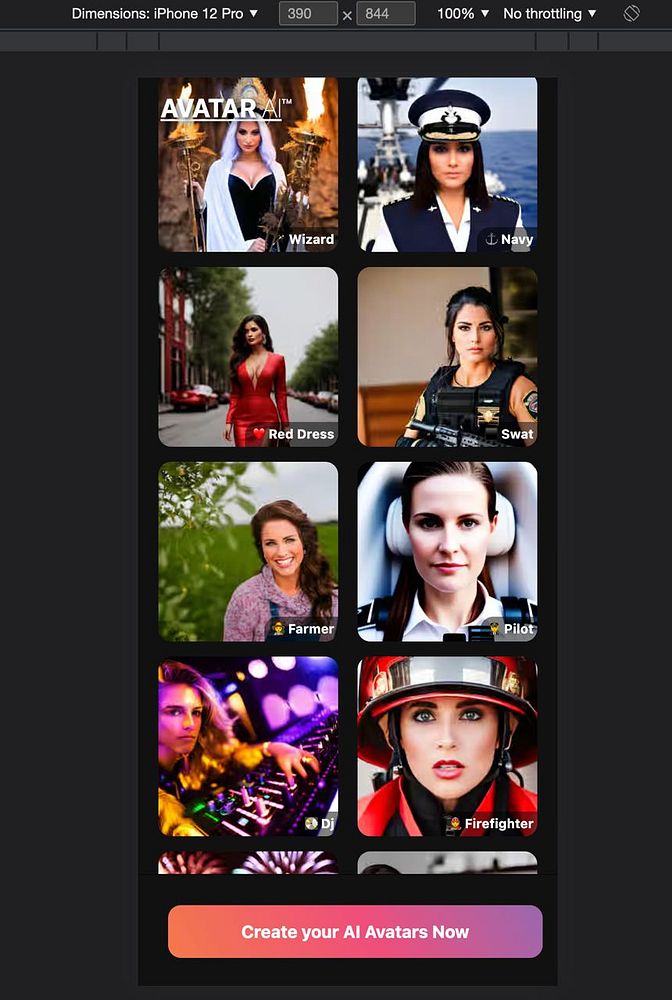Open the iPhone 12 Pro dimensions dropdown
This screenshot has width=672, height=1000.
[165, 14]
